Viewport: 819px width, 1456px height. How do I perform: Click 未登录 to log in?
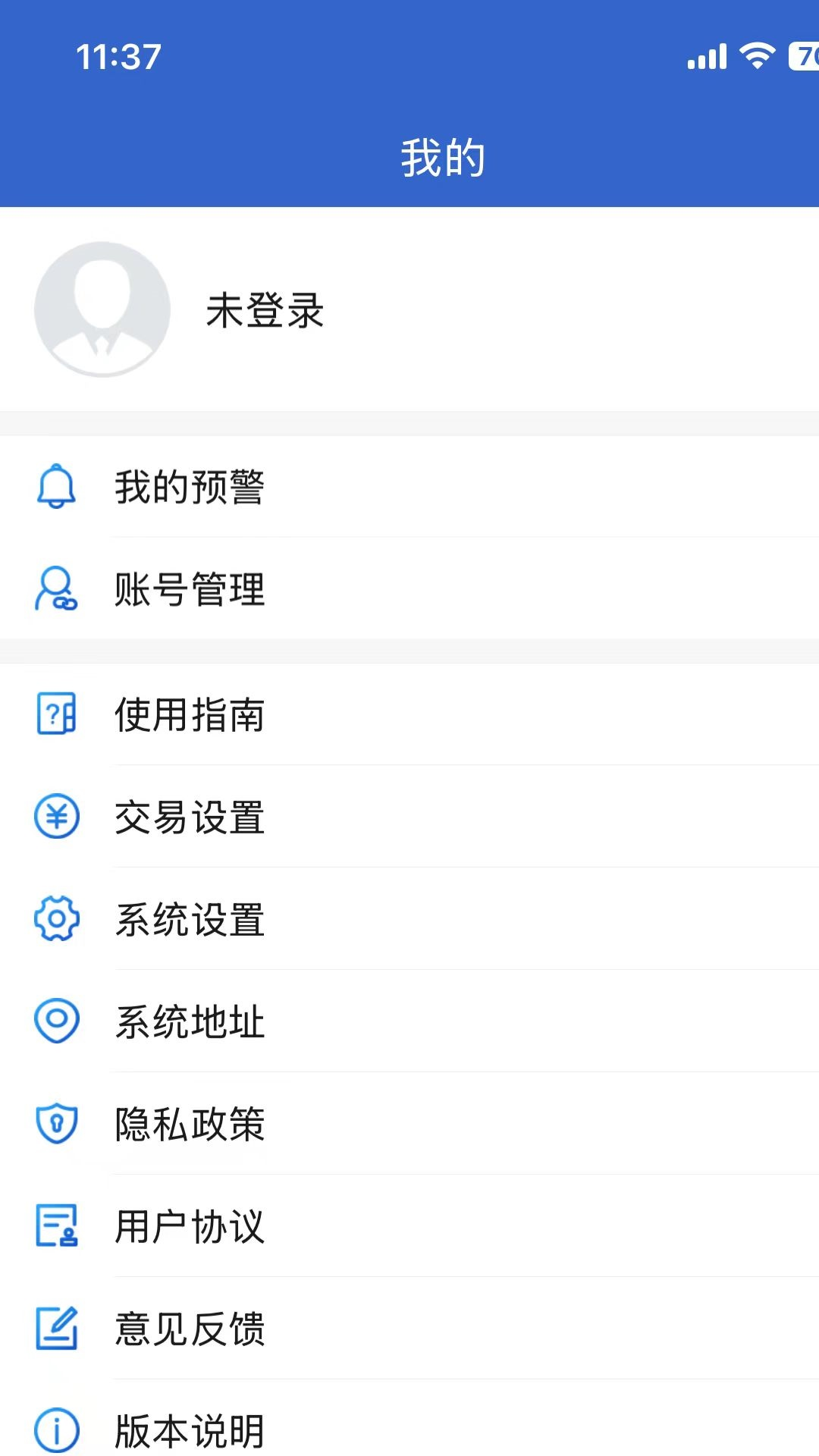[264, 311]
